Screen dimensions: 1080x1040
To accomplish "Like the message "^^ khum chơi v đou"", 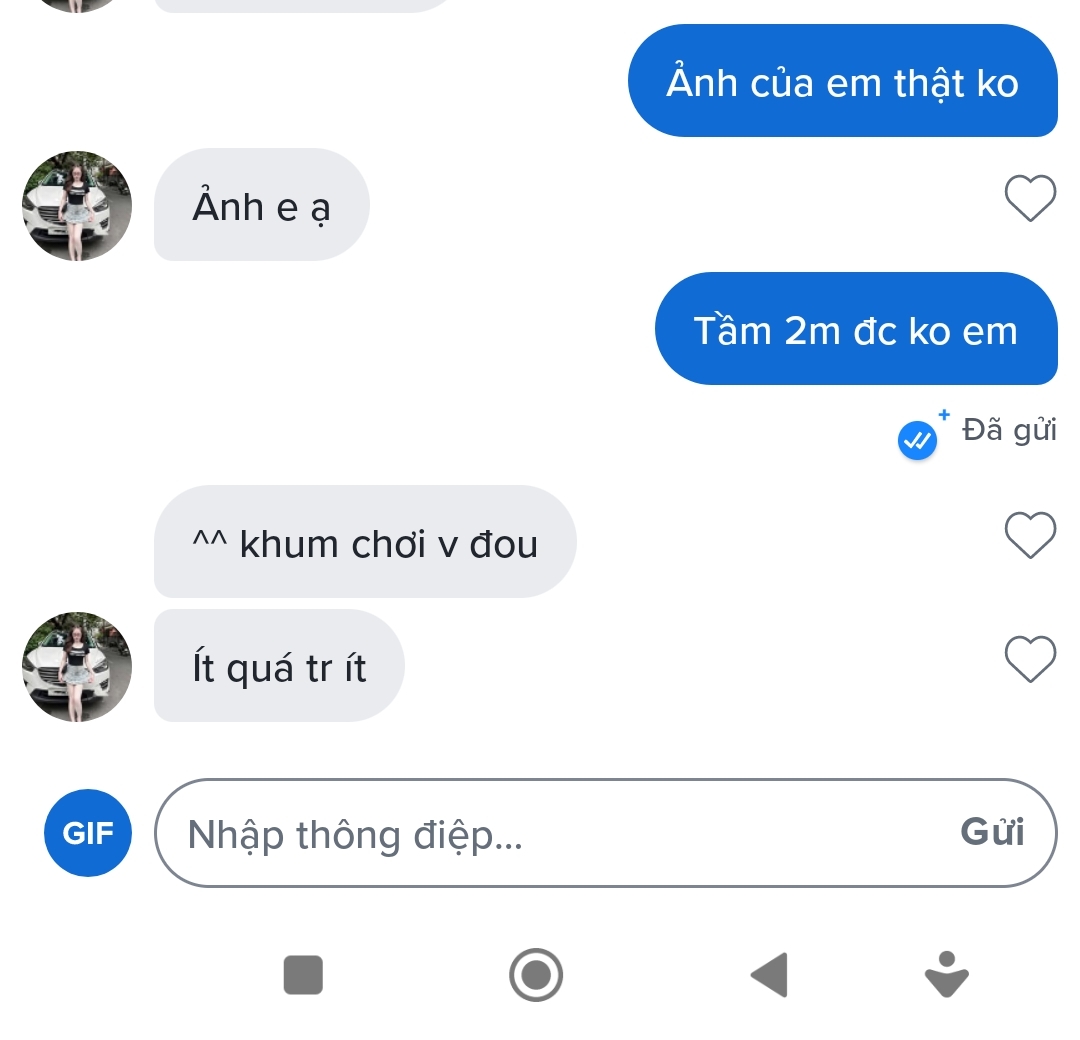I will (1029, 535).
